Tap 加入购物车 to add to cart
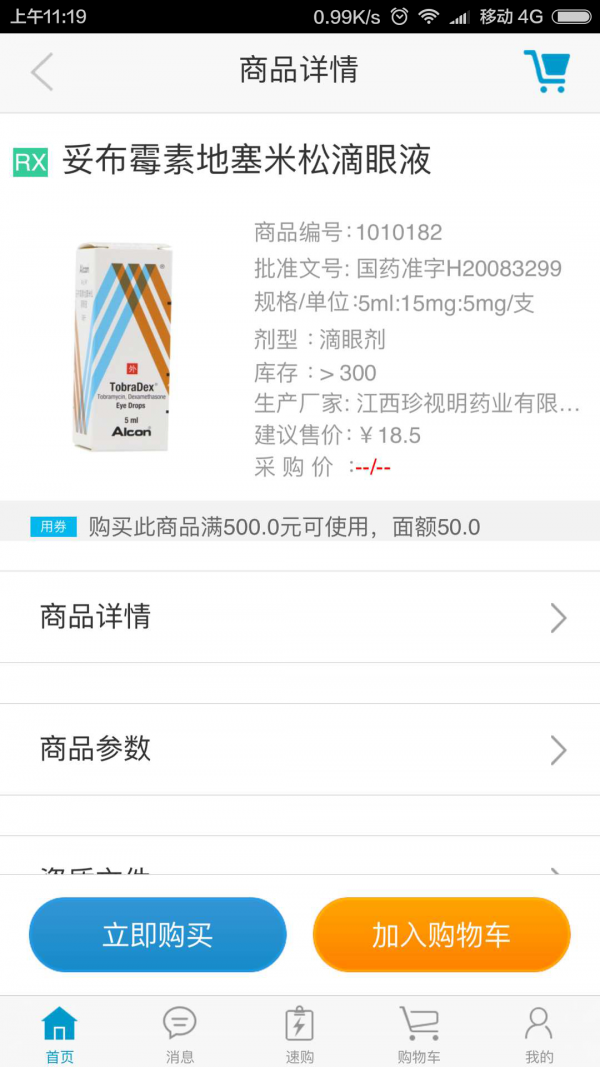 click(441, 935)
